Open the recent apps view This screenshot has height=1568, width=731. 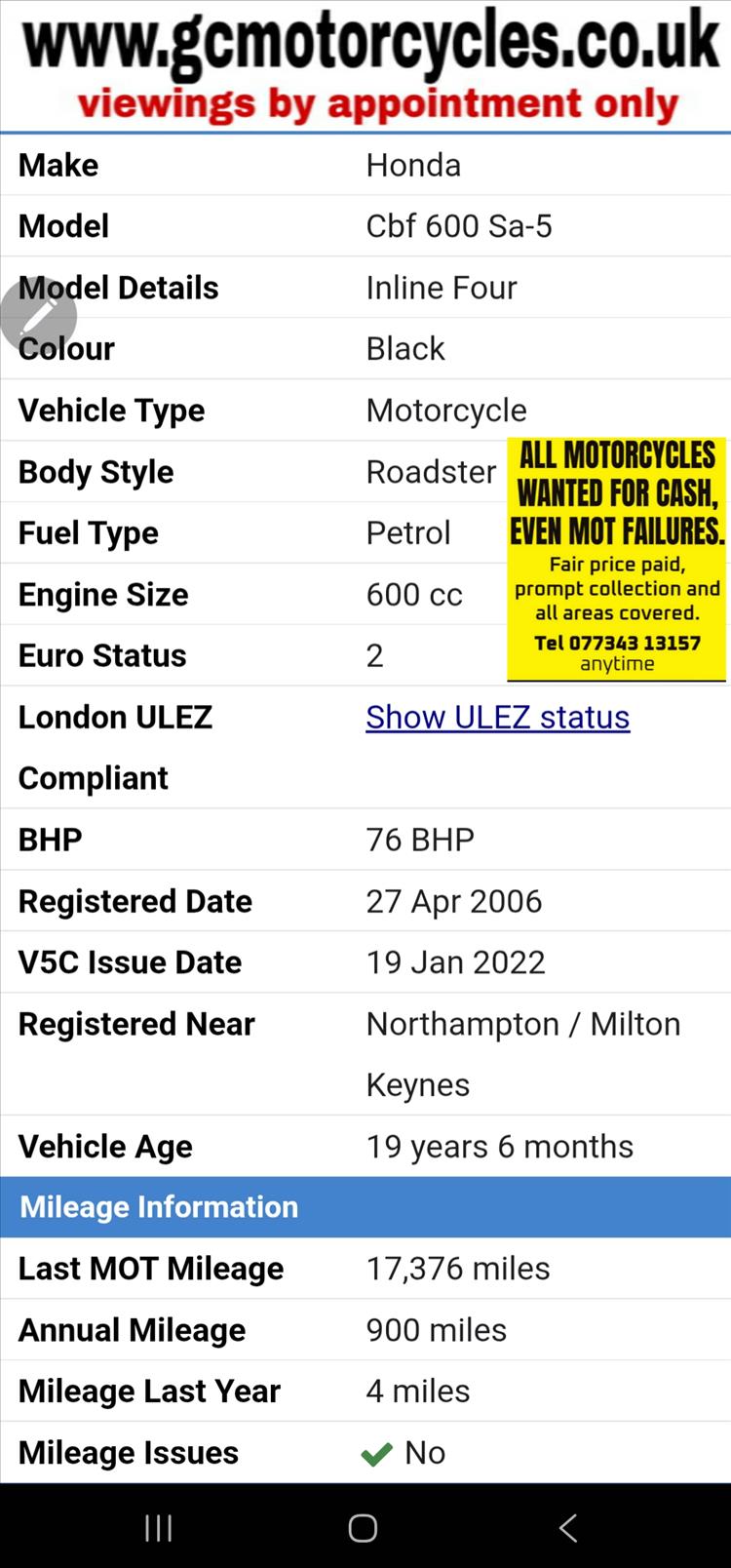(158, 1527)
